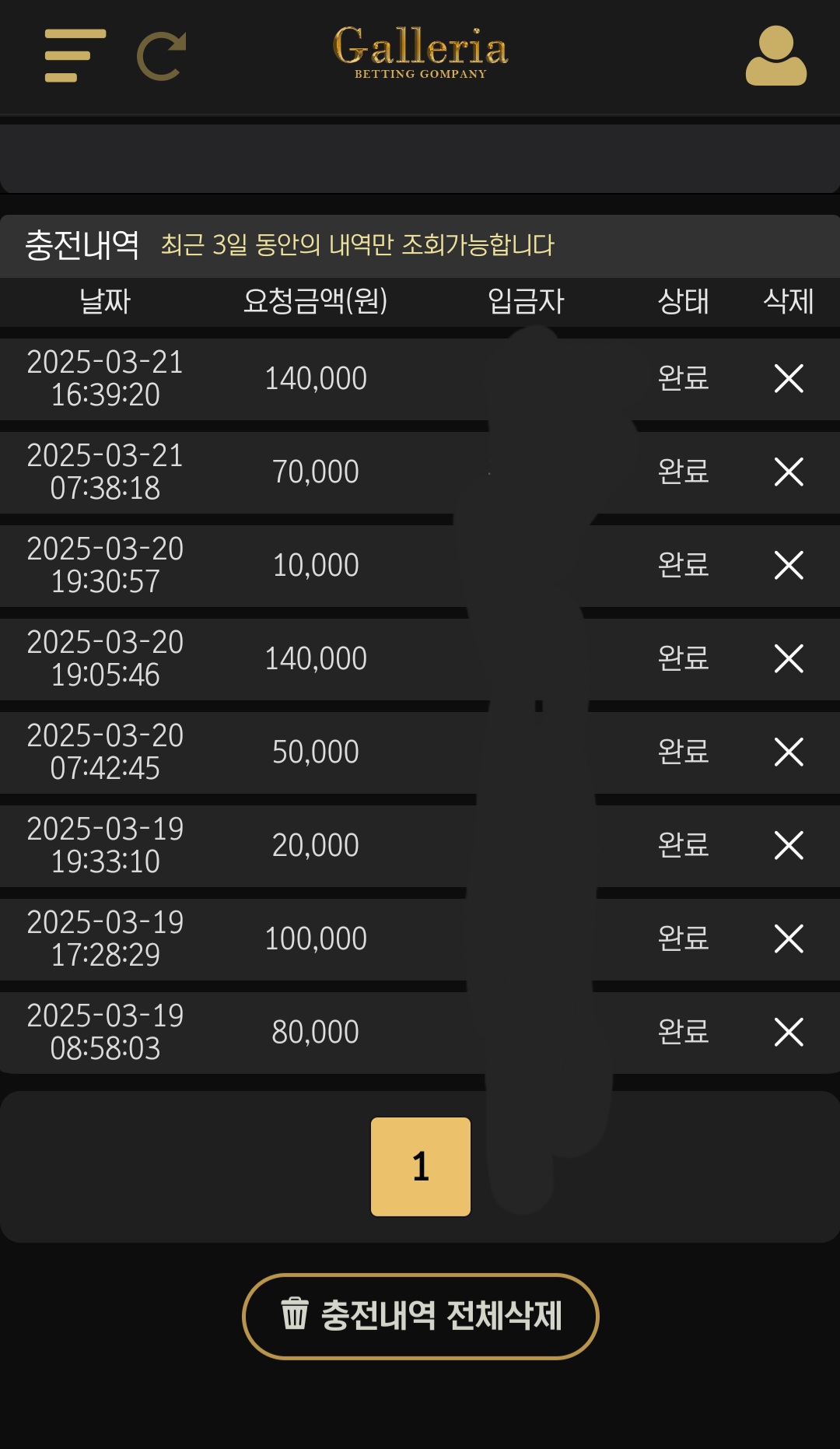Remove the 2025-03-19 08:58:03 record

[x=789, y=1033]
